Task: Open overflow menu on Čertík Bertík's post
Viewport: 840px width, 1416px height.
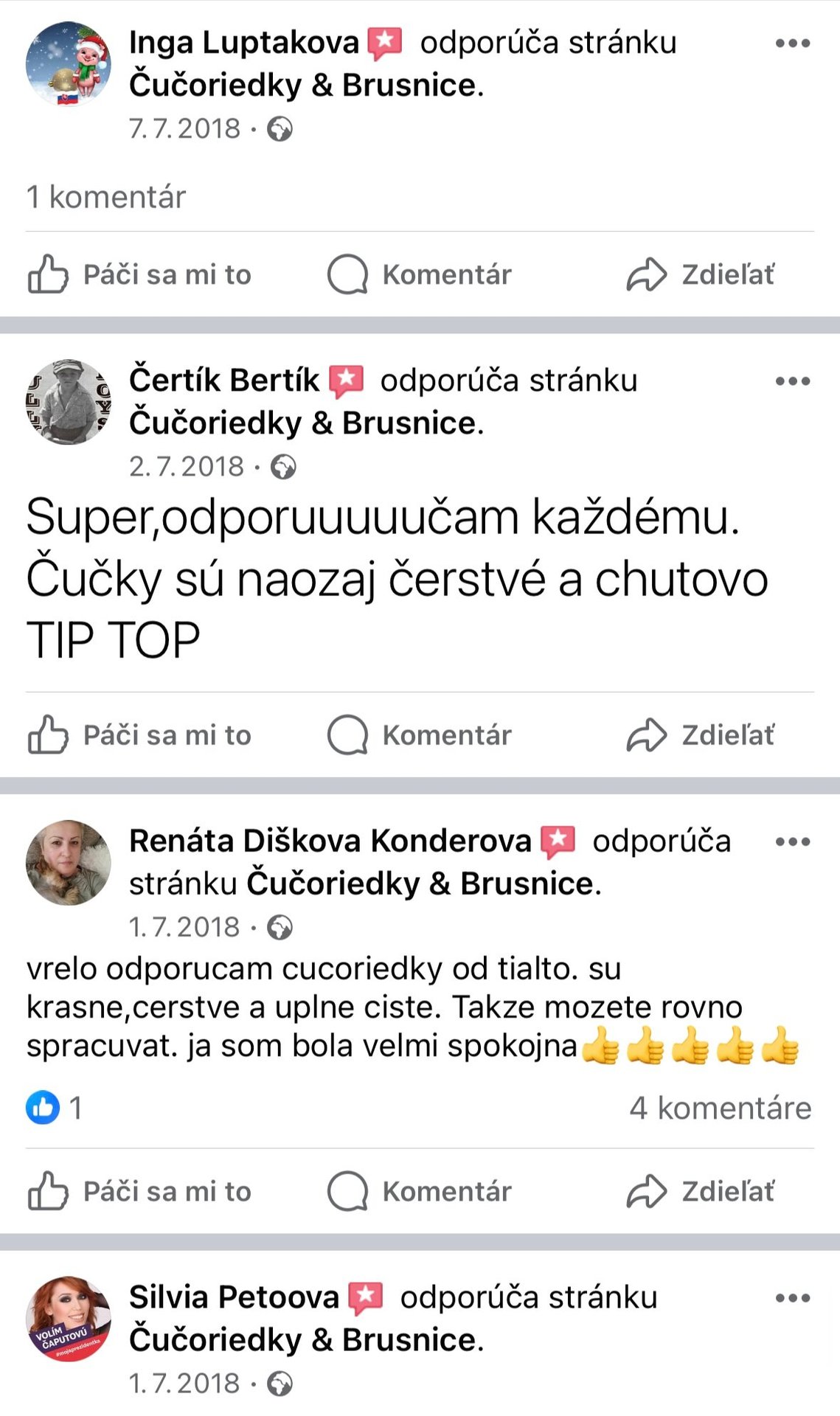Action: click(793, 381)
